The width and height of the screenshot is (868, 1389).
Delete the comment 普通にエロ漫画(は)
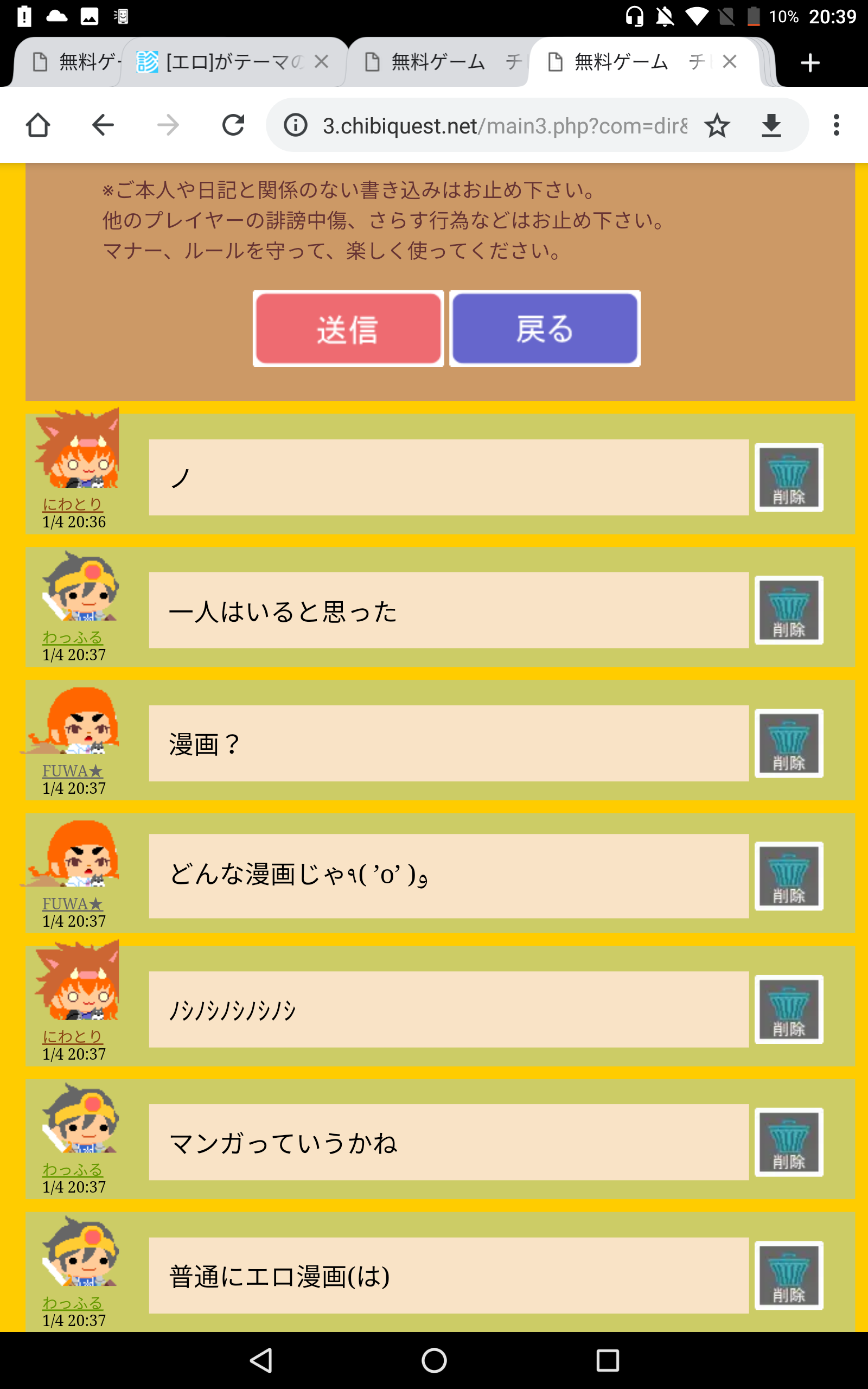[x=788, y=1276]
